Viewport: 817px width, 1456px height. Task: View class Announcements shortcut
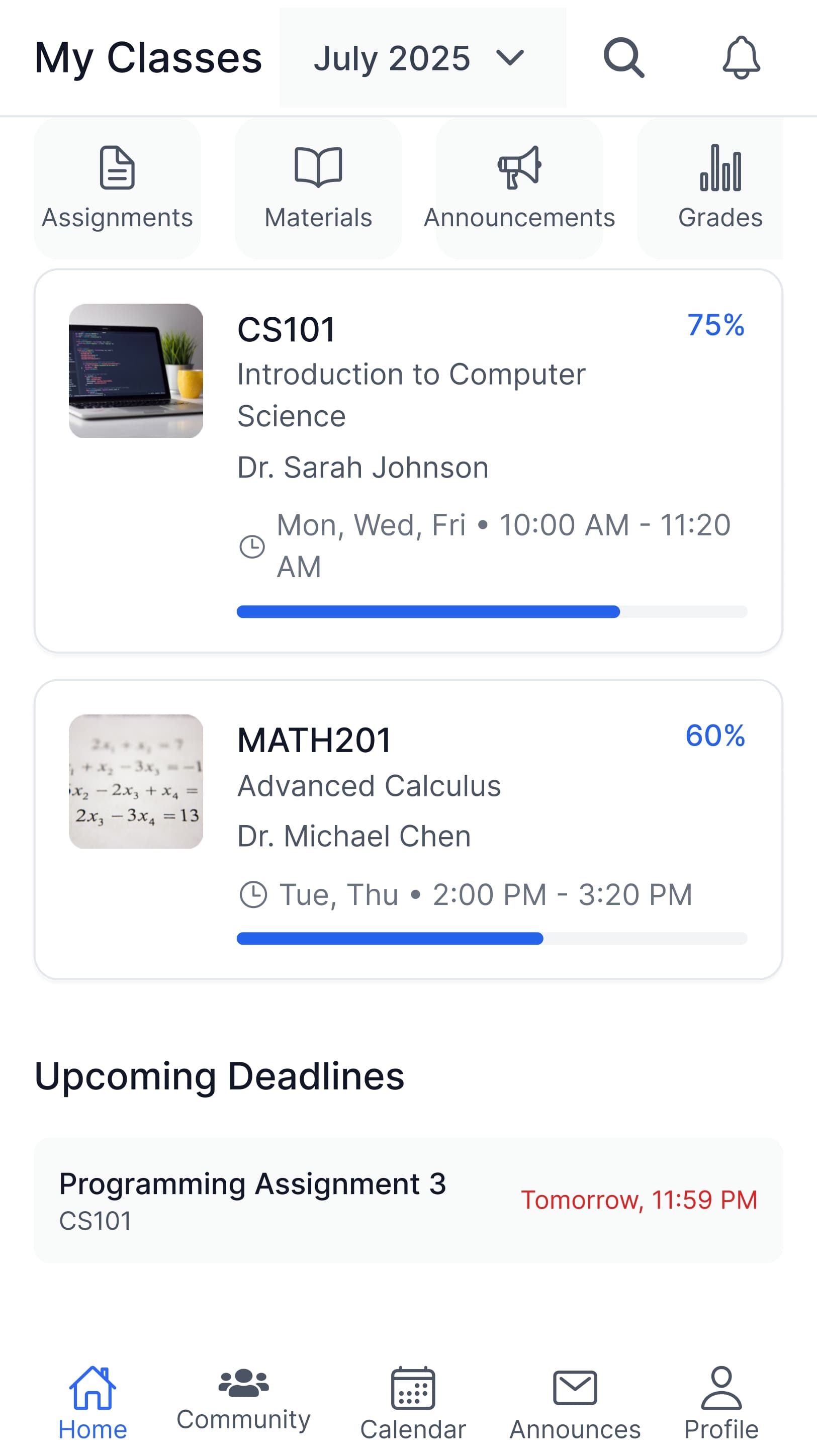pyautogui.click(x=519, y=188)
